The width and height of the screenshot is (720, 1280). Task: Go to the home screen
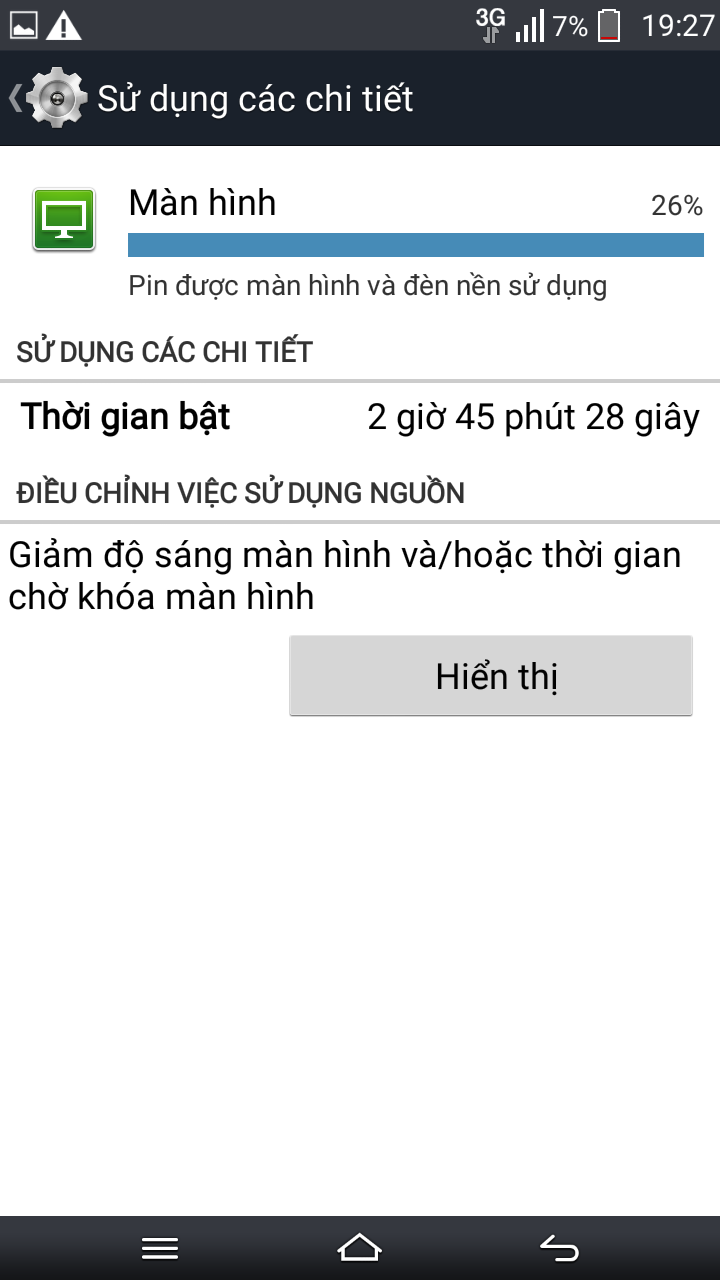coord(360,1248)
